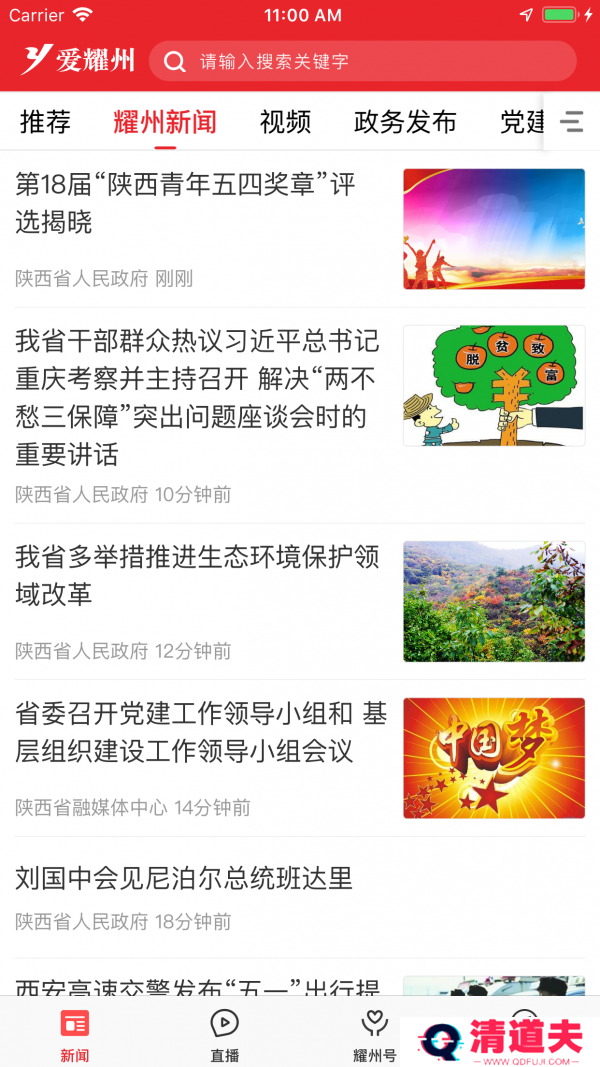
Task: Switch to the 推荐 tab
Action: point(45,122)
